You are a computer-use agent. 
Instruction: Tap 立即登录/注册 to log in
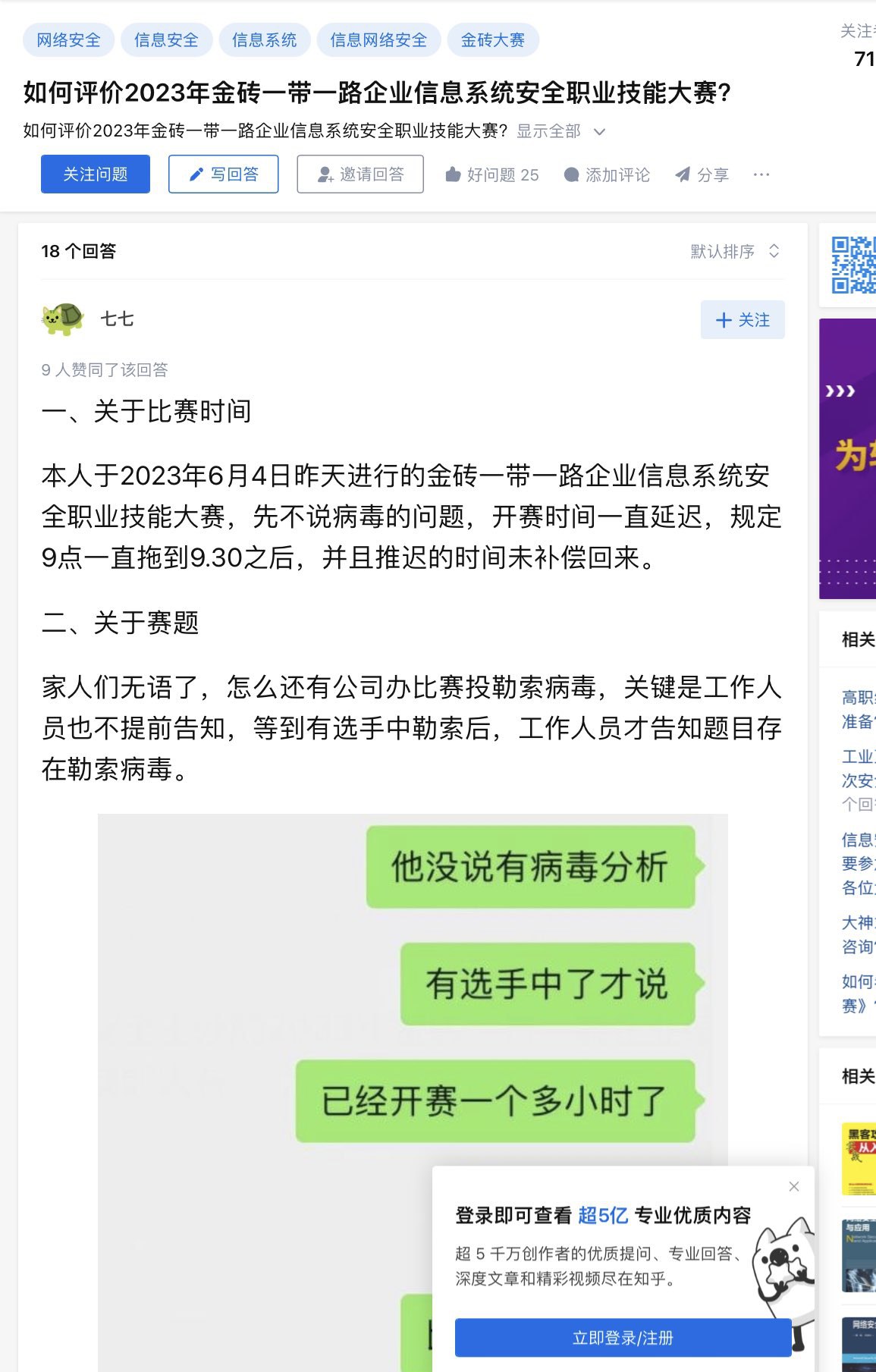[623, 1338]
